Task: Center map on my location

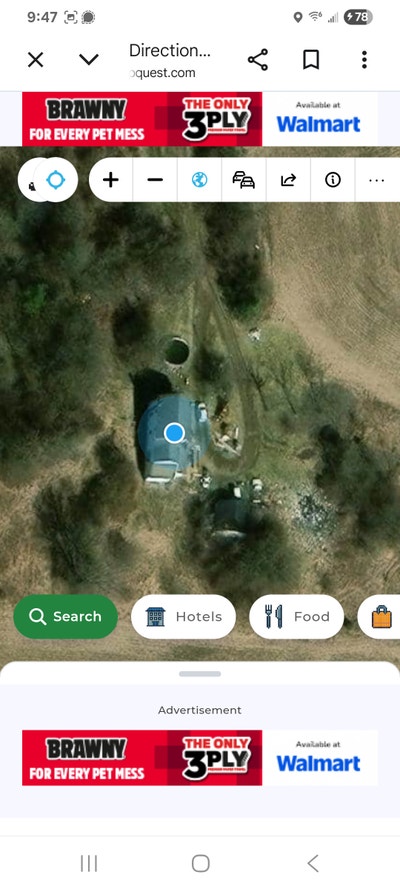Action: [56, 180]
